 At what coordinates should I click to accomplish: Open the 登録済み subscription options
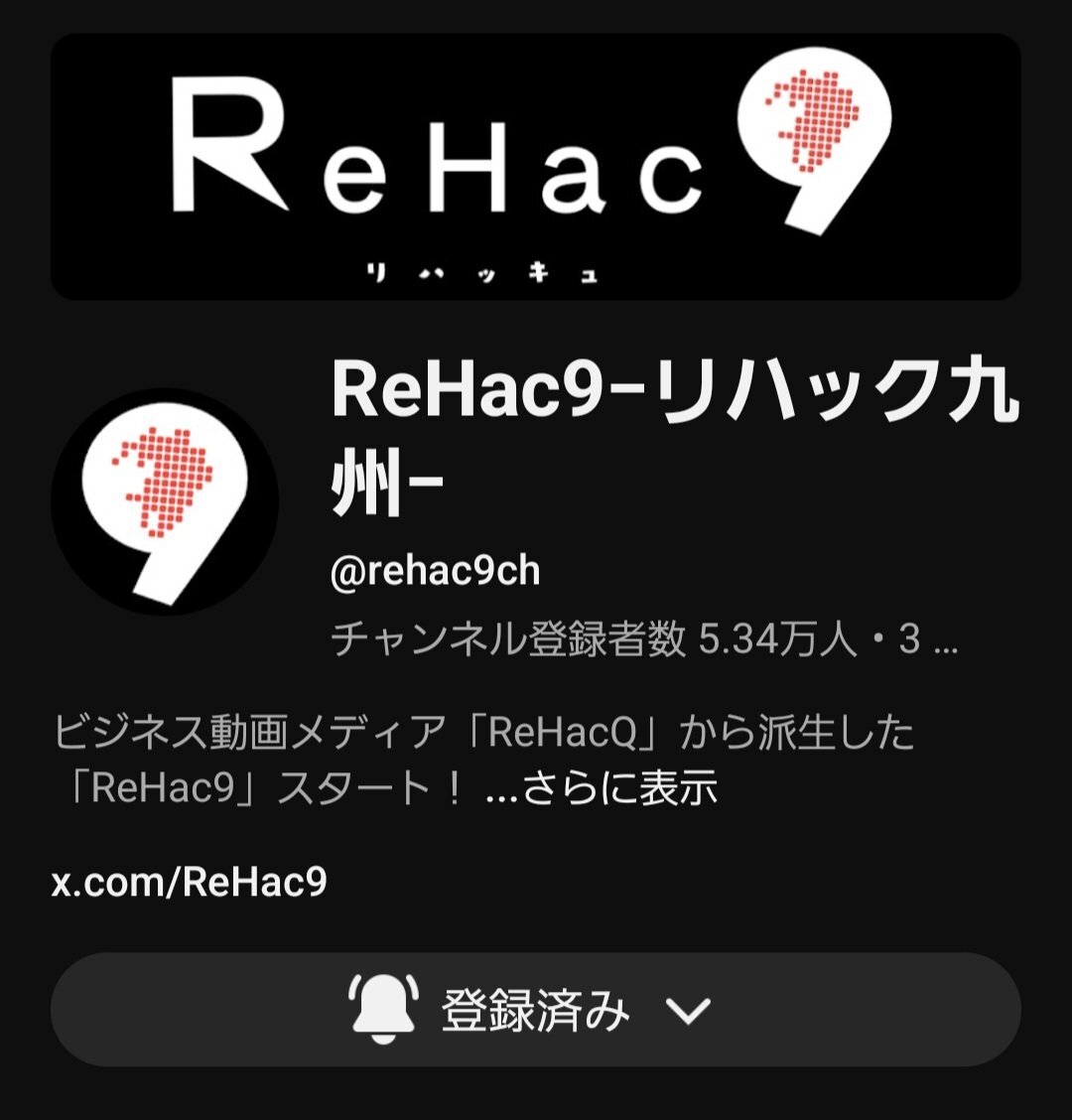coord(535,1010)
